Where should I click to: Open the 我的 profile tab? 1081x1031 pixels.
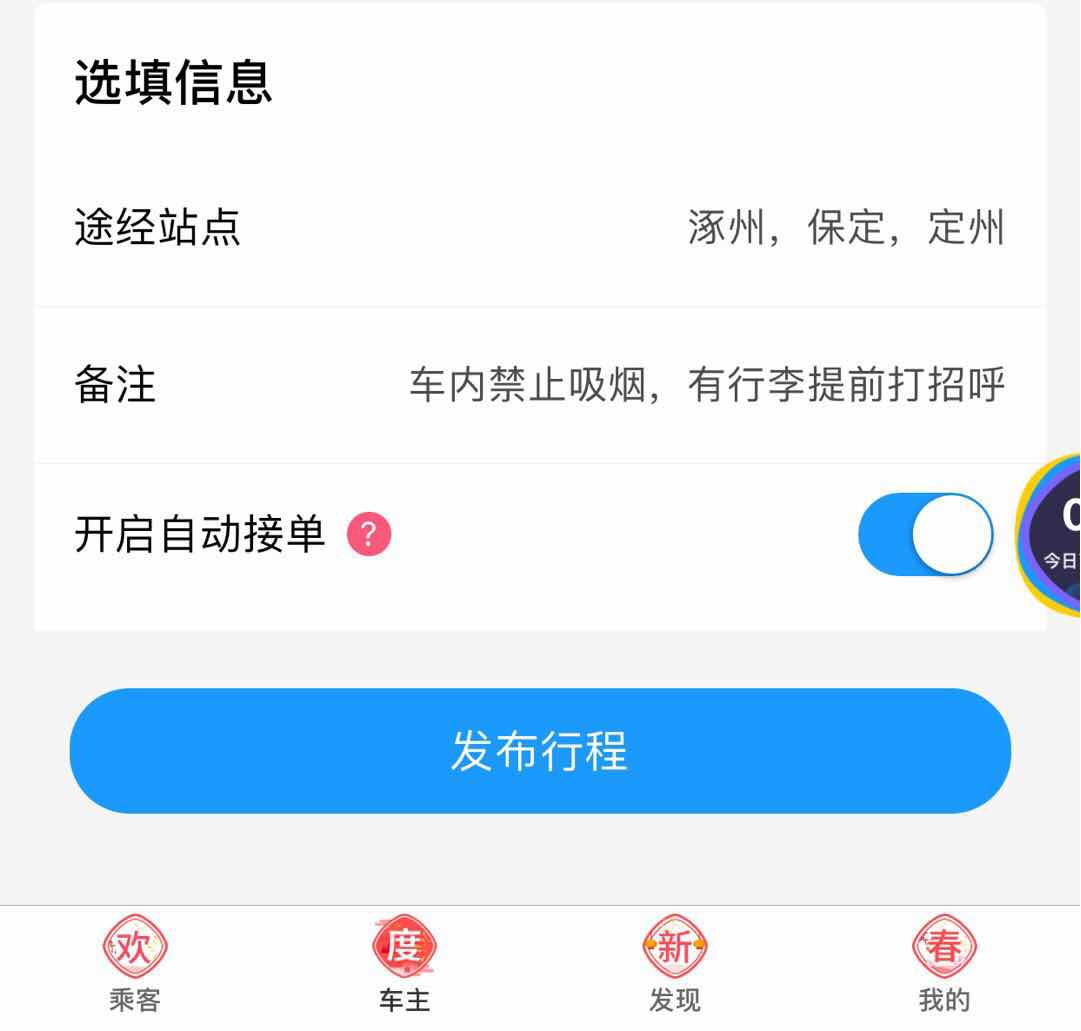(944, 965)
